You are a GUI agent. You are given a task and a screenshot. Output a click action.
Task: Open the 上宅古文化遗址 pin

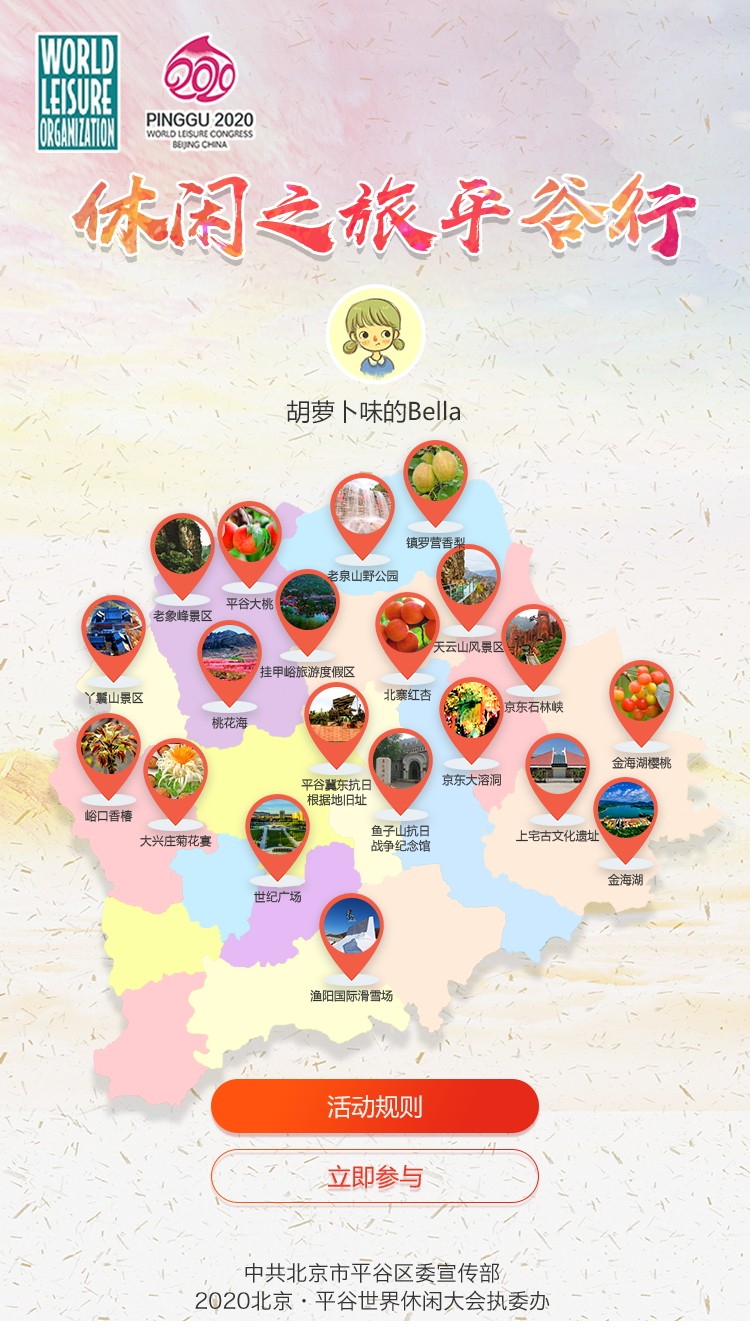pyautogui.click(x=557, y=768)
